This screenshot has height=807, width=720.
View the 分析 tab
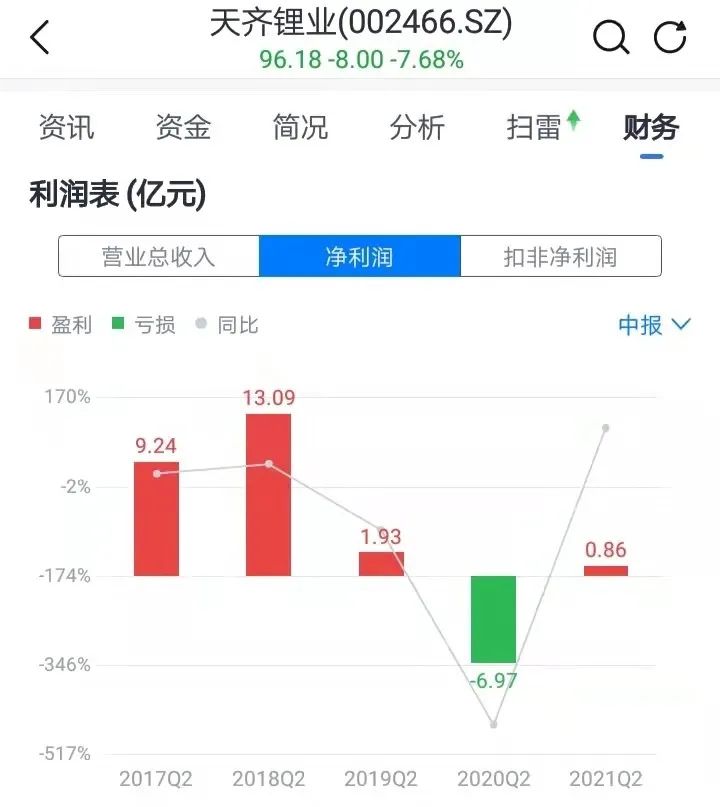click(417, 128)
